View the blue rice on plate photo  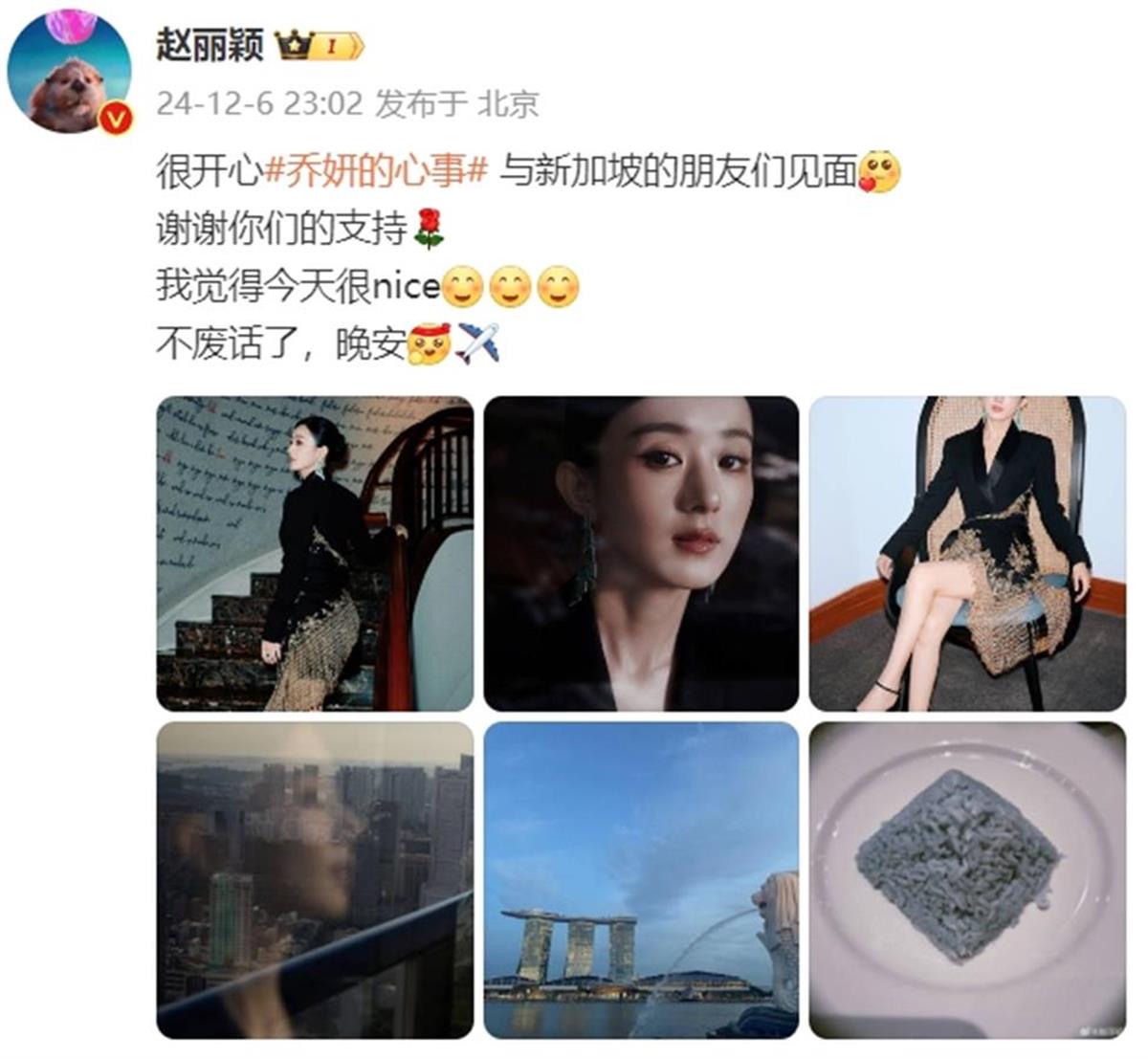click(967, 880)
